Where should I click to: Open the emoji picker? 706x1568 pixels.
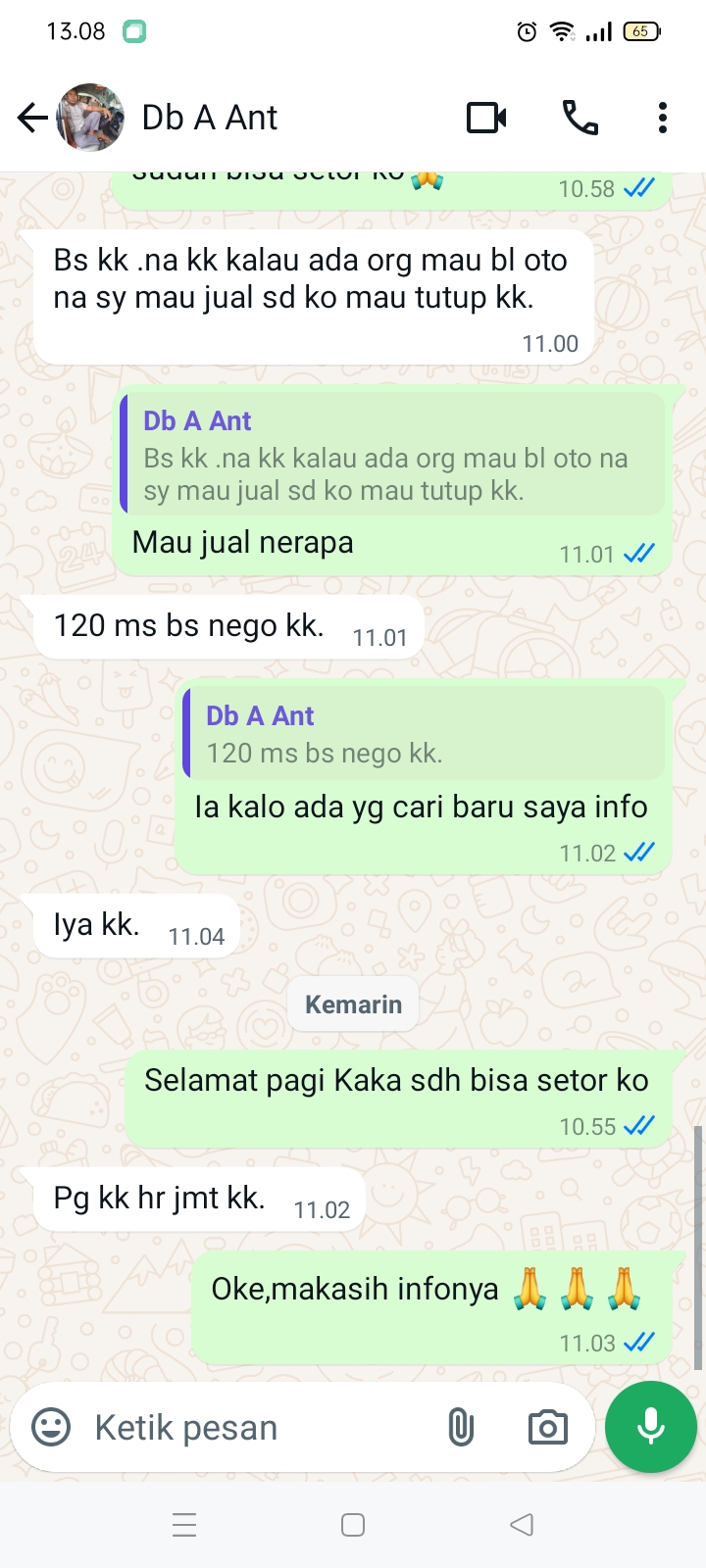[51, 1427]
